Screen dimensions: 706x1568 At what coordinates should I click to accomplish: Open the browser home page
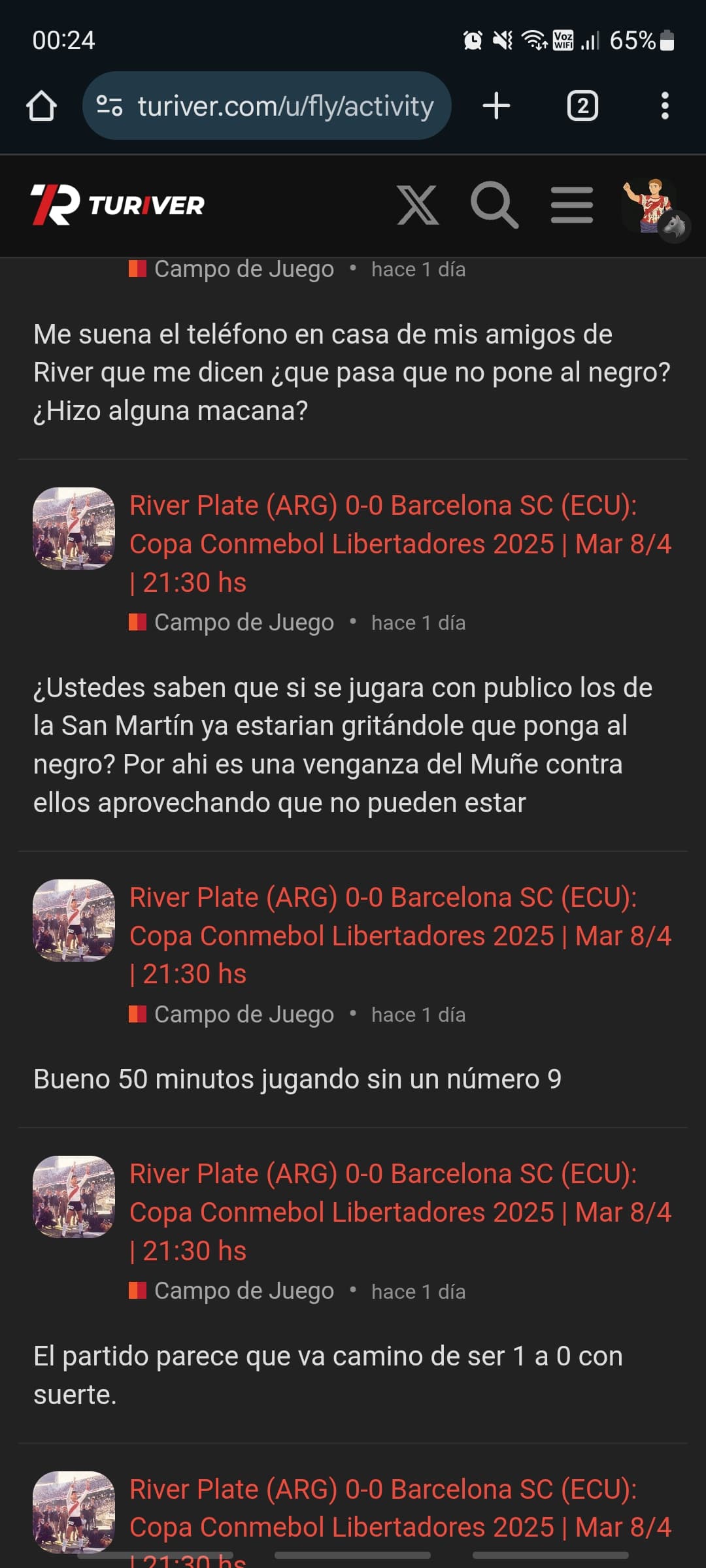click(x=41, y=106)
